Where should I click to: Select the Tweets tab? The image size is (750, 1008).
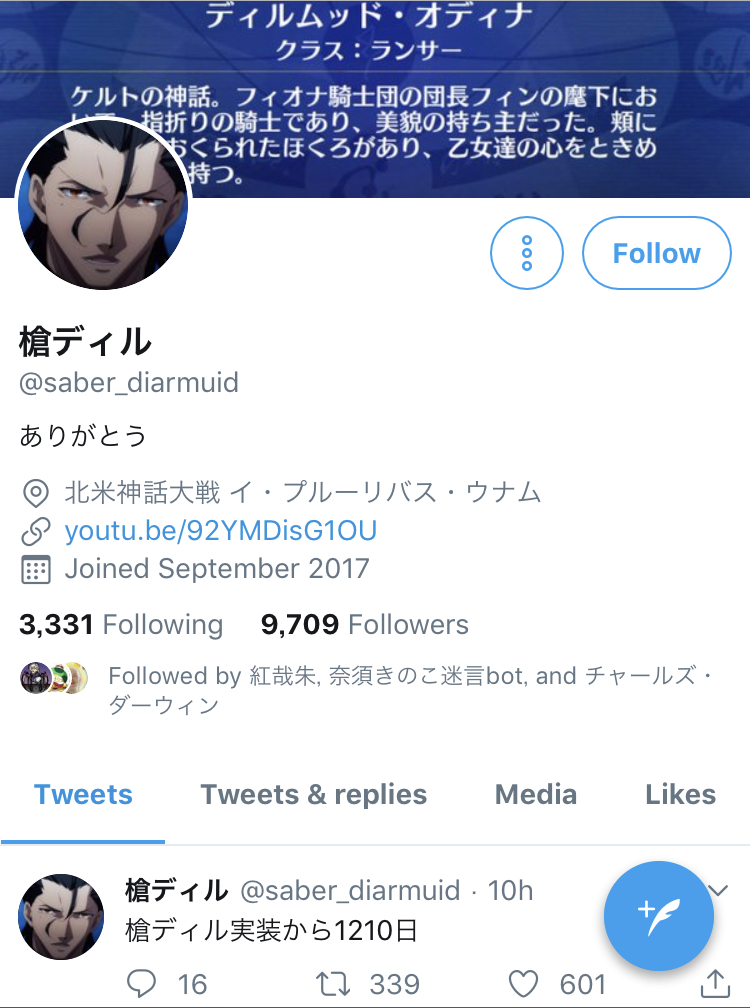[83, 795]
